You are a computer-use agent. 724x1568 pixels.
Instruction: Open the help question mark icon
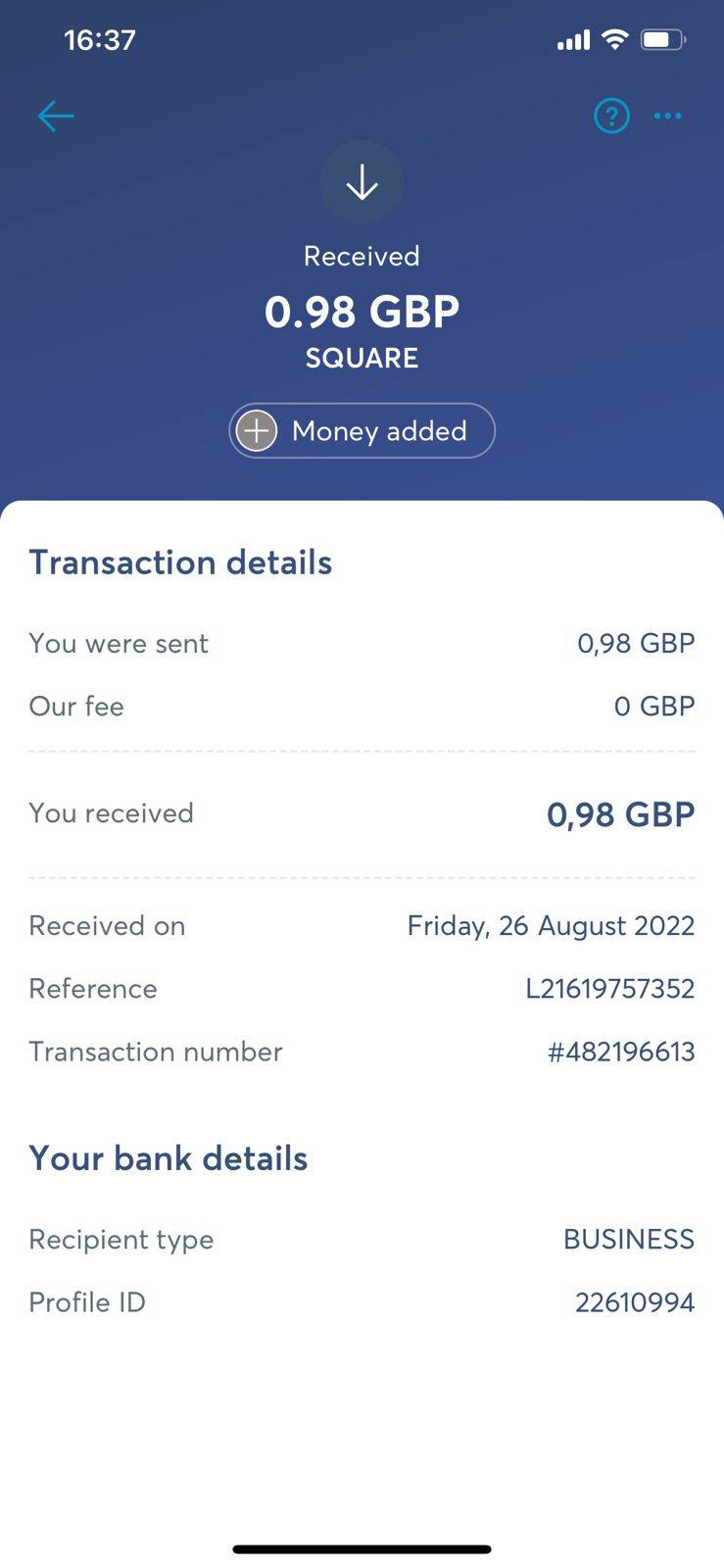(x=611, y=117)
